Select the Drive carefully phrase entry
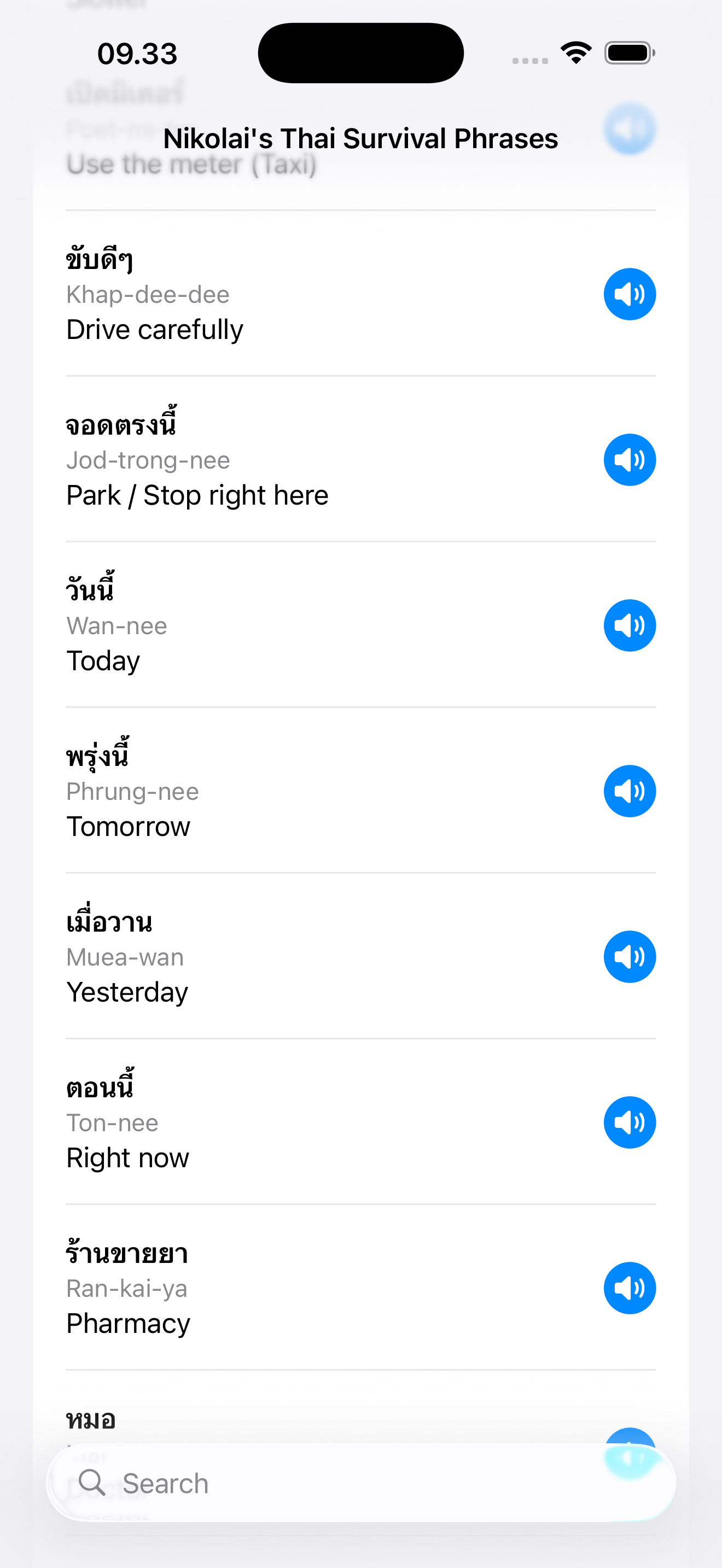This screenshot has width=722, height=1568. coord(243,294)
